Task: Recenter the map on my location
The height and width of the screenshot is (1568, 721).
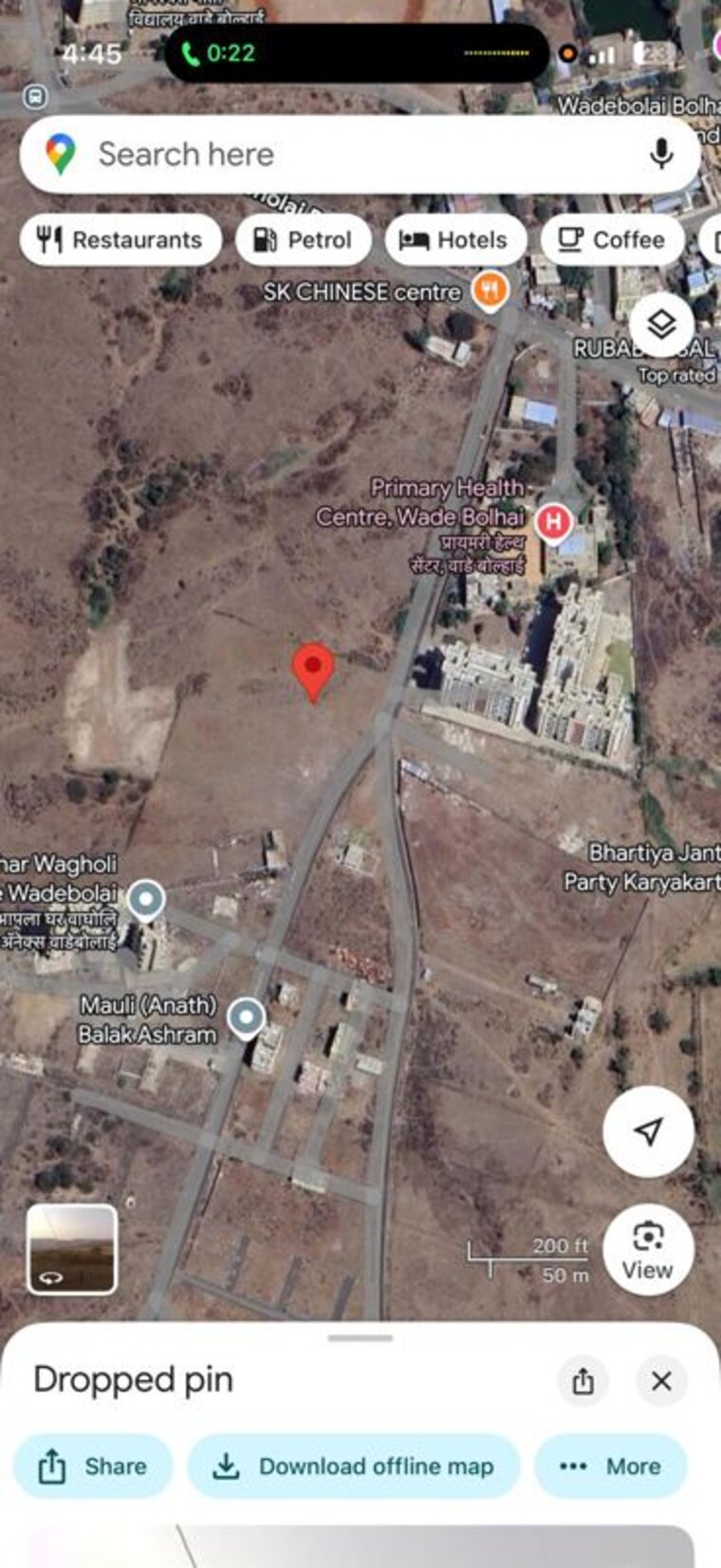Action: point(648,1131)
